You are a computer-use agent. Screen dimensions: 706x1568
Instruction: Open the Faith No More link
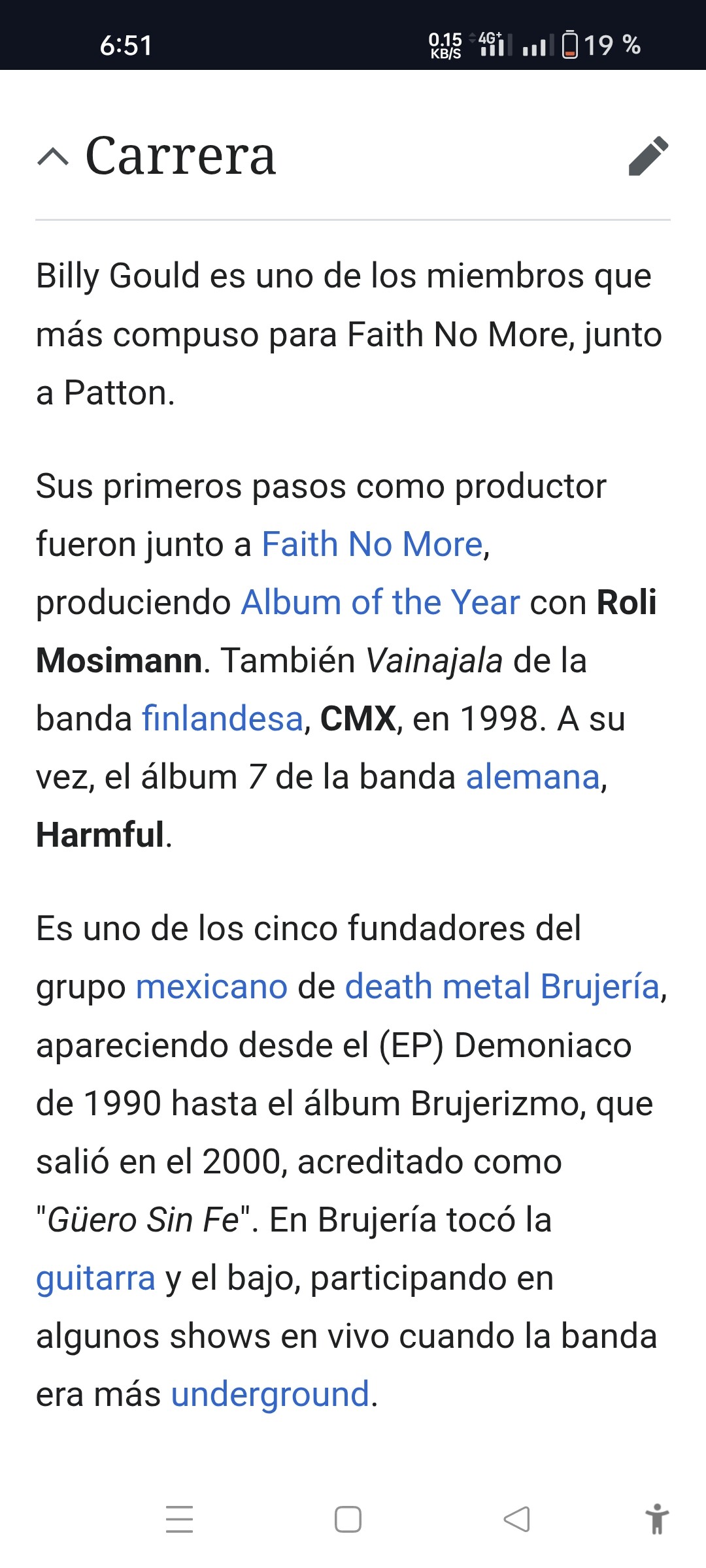[372, 544]
